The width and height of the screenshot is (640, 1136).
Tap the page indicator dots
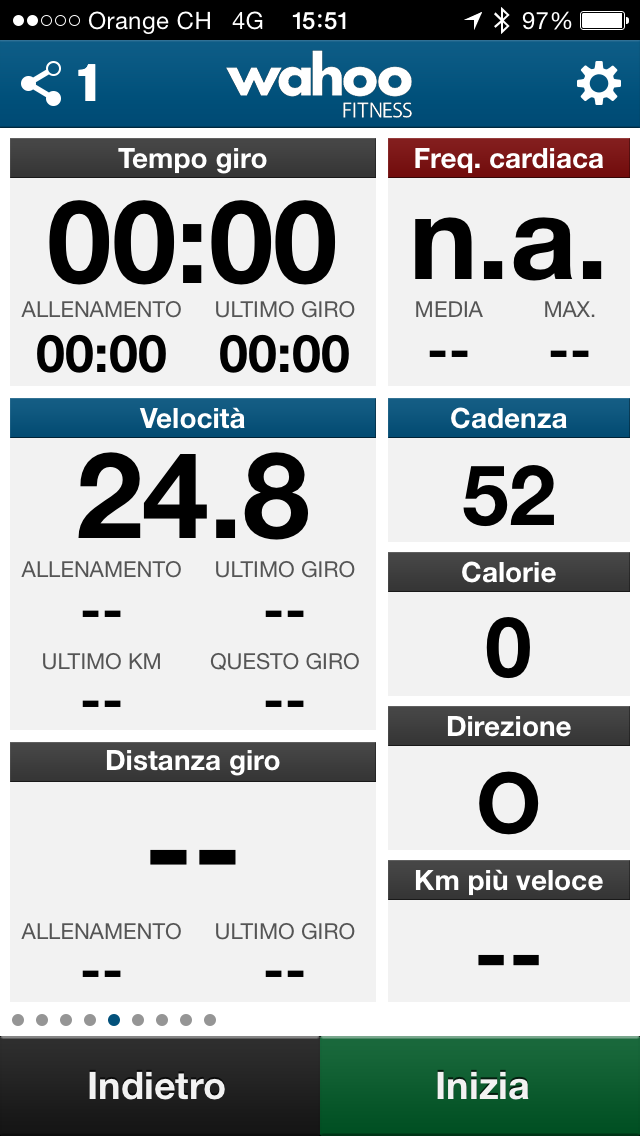click(113, 1020)
